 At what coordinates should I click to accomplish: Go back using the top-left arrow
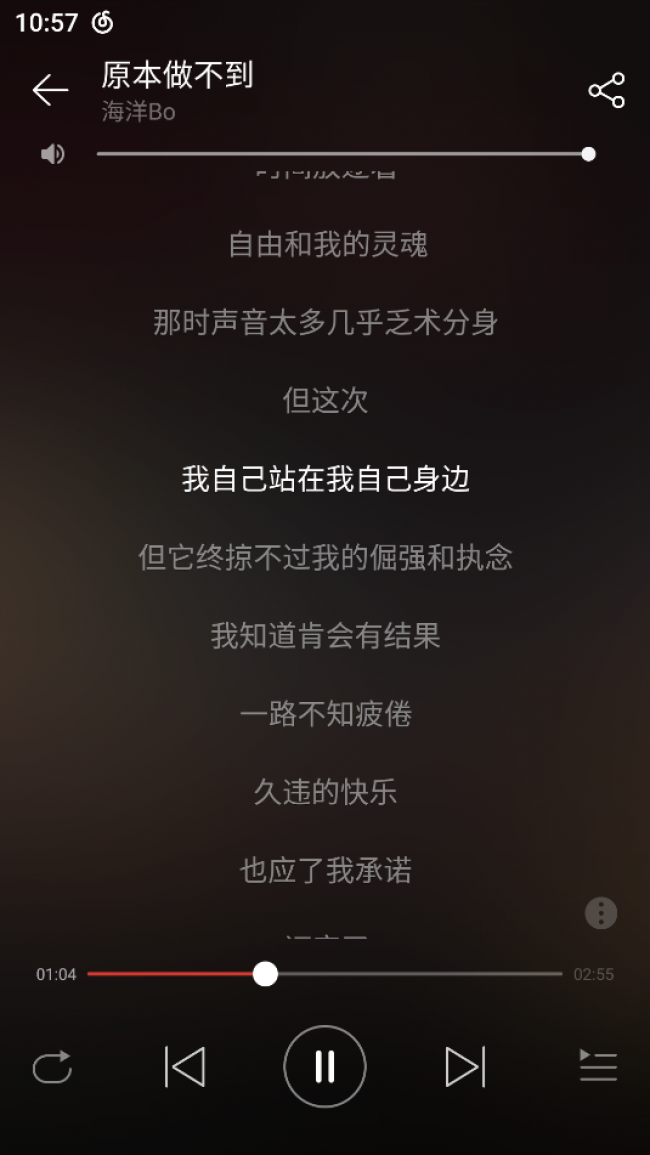coord(50,90)
